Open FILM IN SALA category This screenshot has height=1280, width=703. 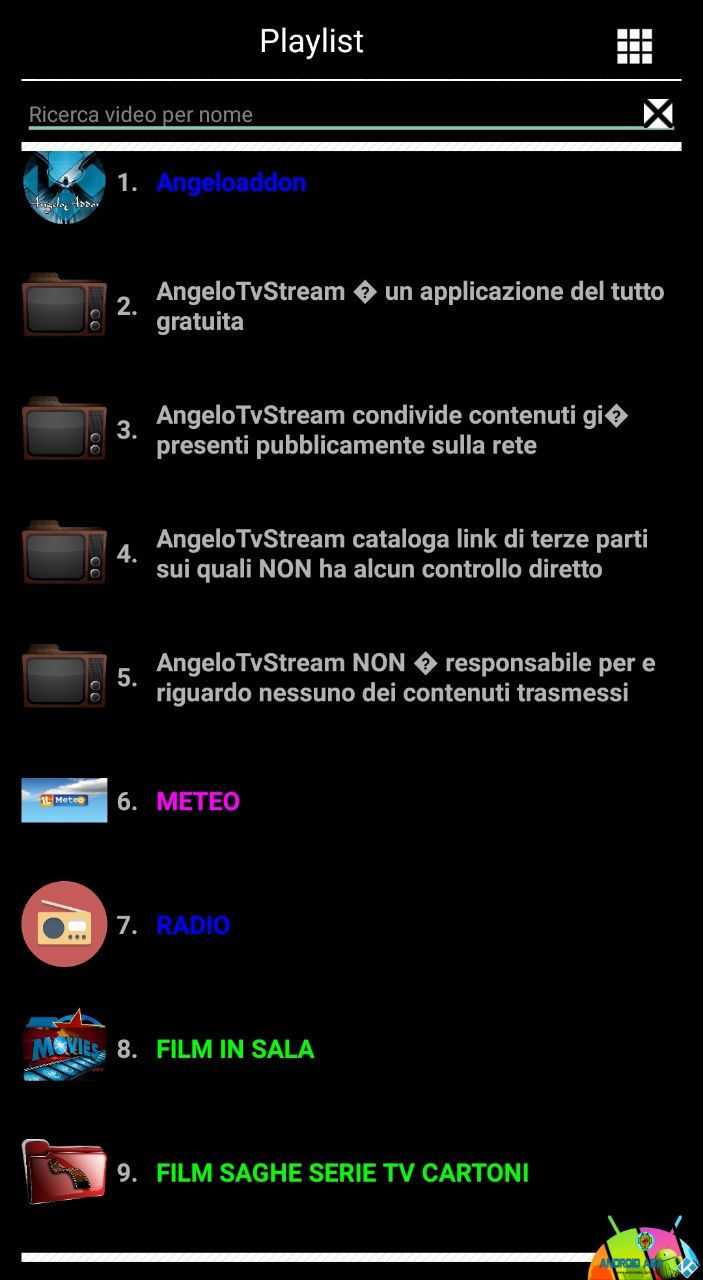[x=235, y=1049]
